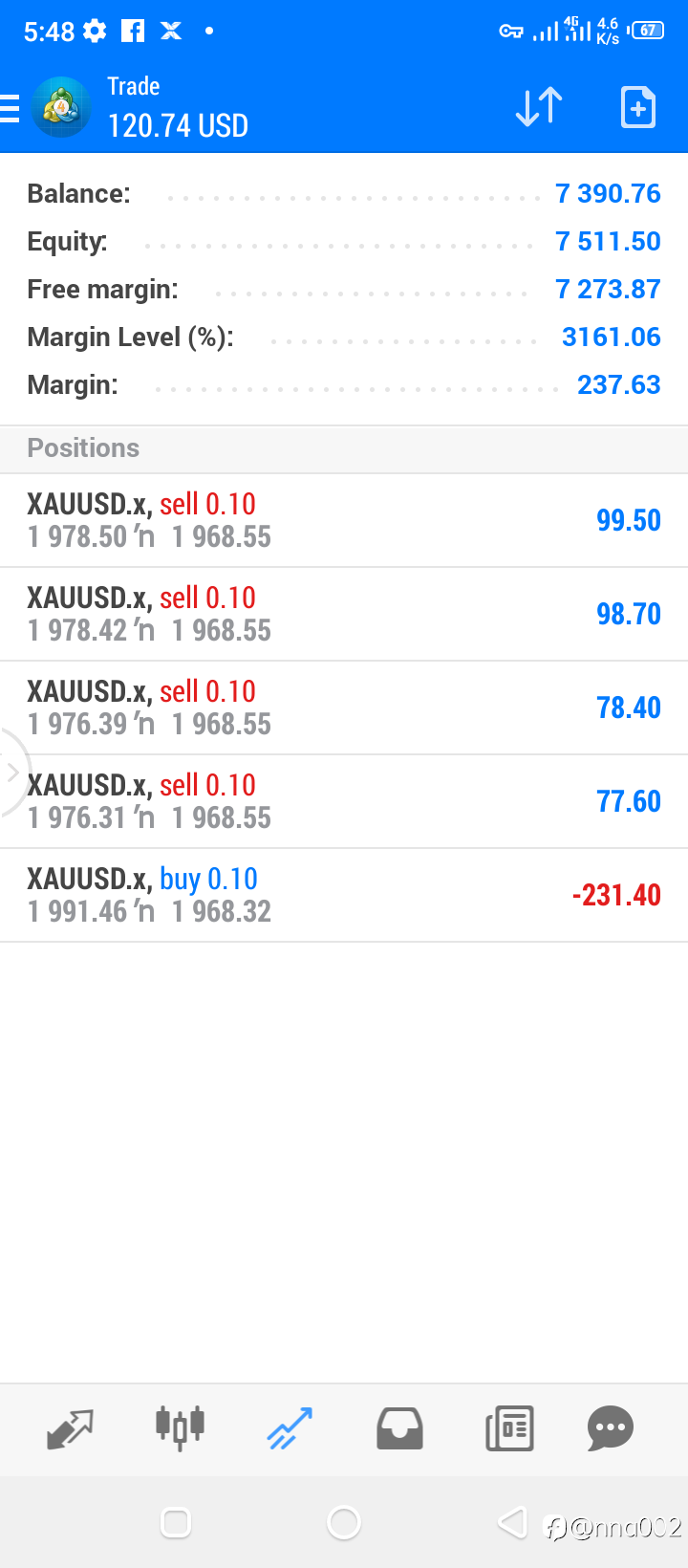The image size is (688, 1568).
Task: Open the News tab
Action: click(509, 1428)
